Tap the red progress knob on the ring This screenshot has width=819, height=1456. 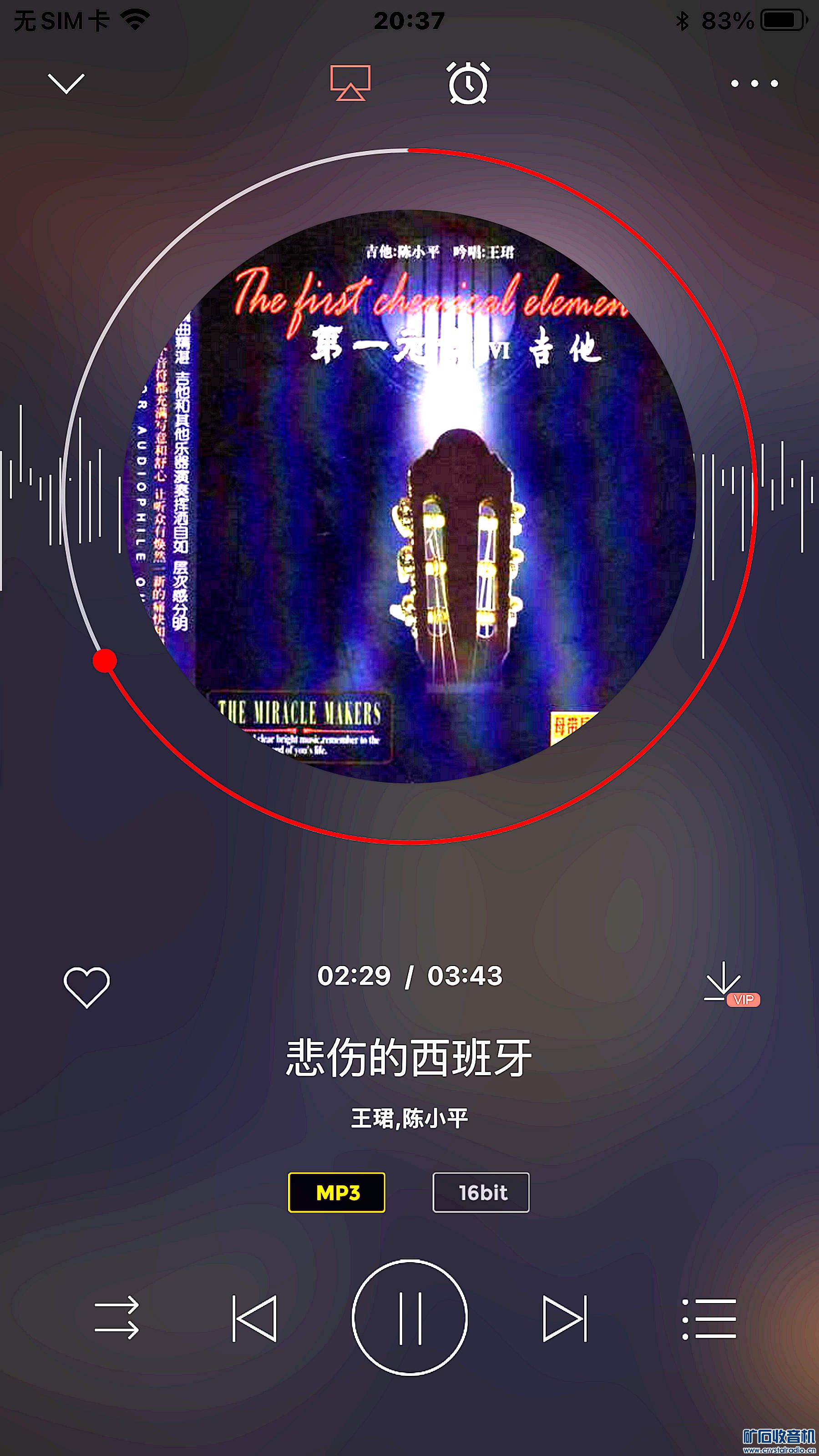[105, 661]
